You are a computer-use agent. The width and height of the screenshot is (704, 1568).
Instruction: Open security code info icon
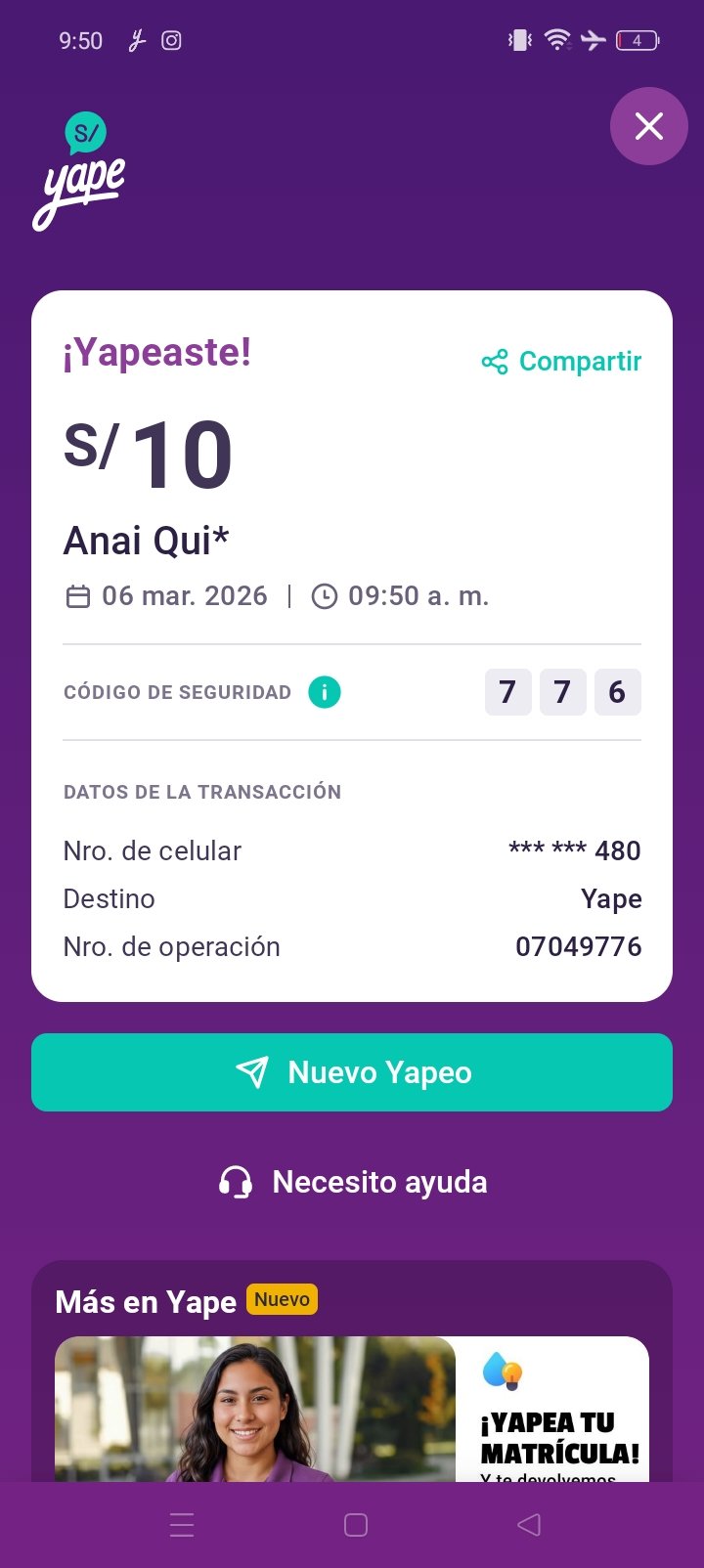(325, 692)
